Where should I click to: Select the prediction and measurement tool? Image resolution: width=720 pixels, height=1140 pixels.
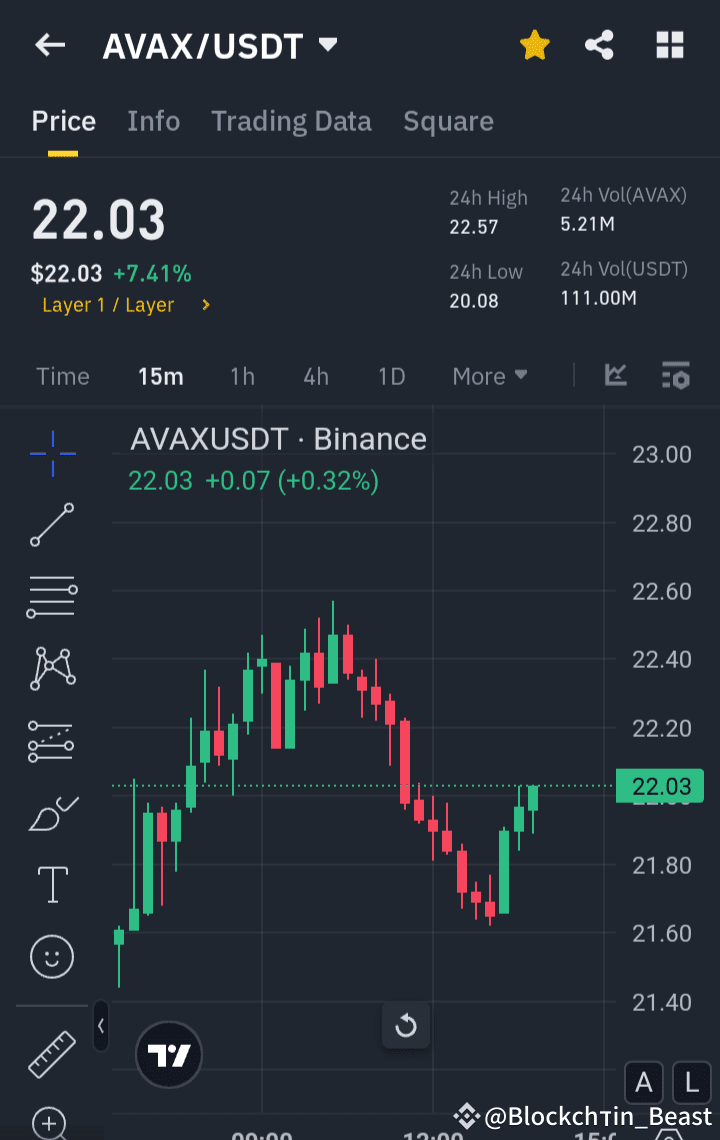(x=51, y=741)
